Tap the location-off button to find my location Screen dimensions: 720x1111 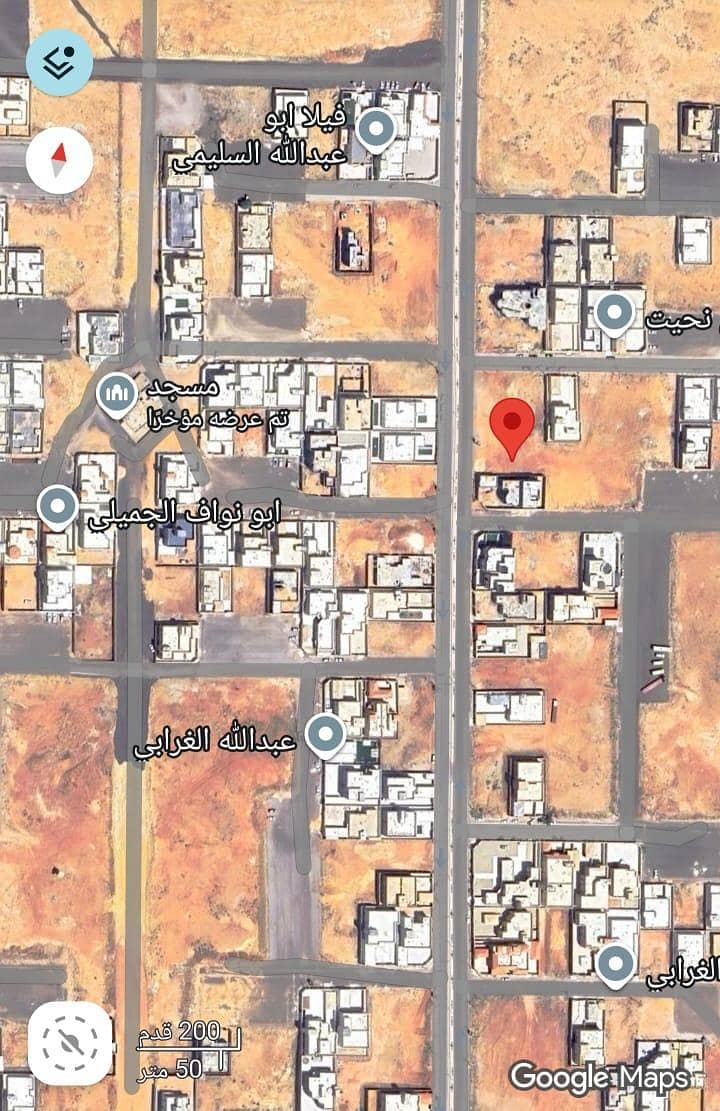[70, 1043]
